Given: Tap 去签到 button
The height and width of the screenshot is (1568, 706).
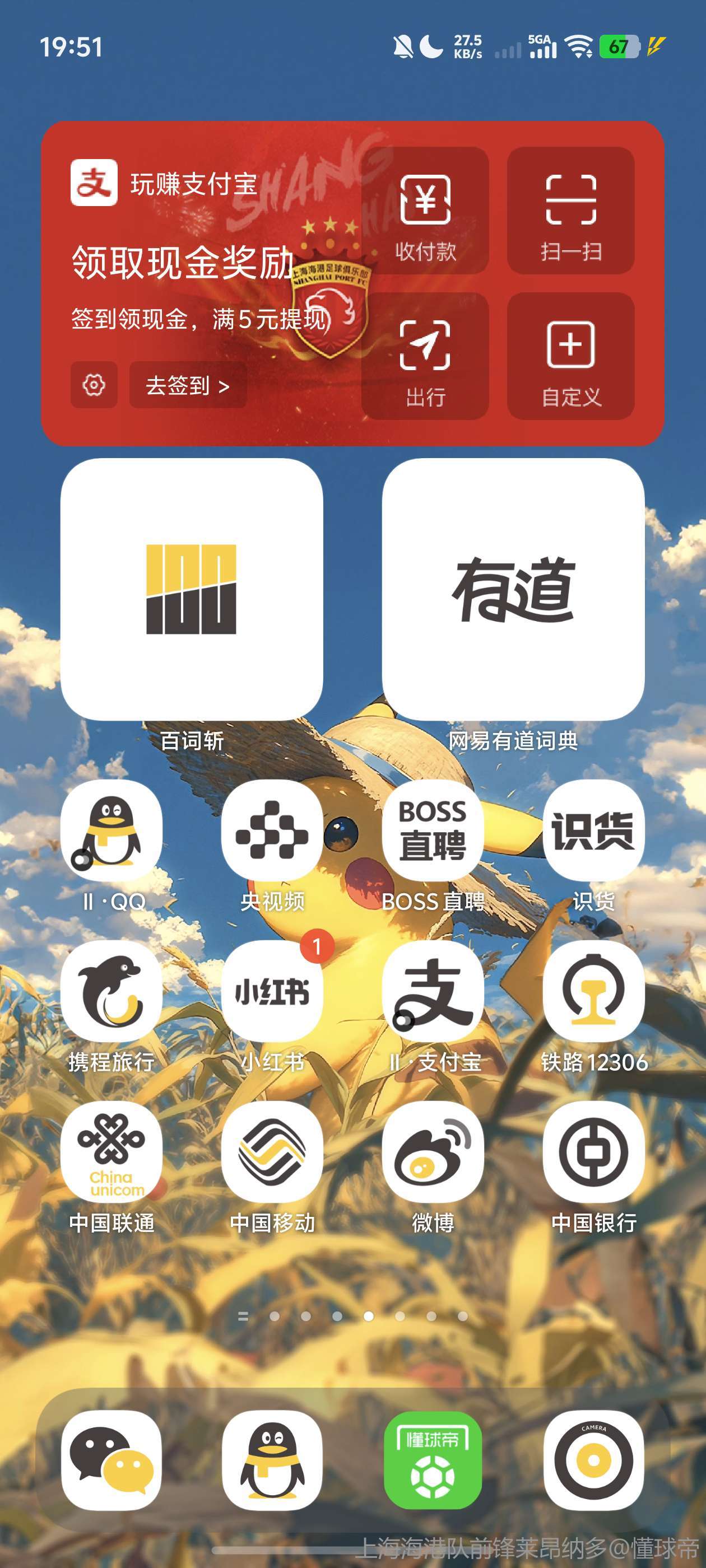Looking at the screenshot, I should point(188,385).
